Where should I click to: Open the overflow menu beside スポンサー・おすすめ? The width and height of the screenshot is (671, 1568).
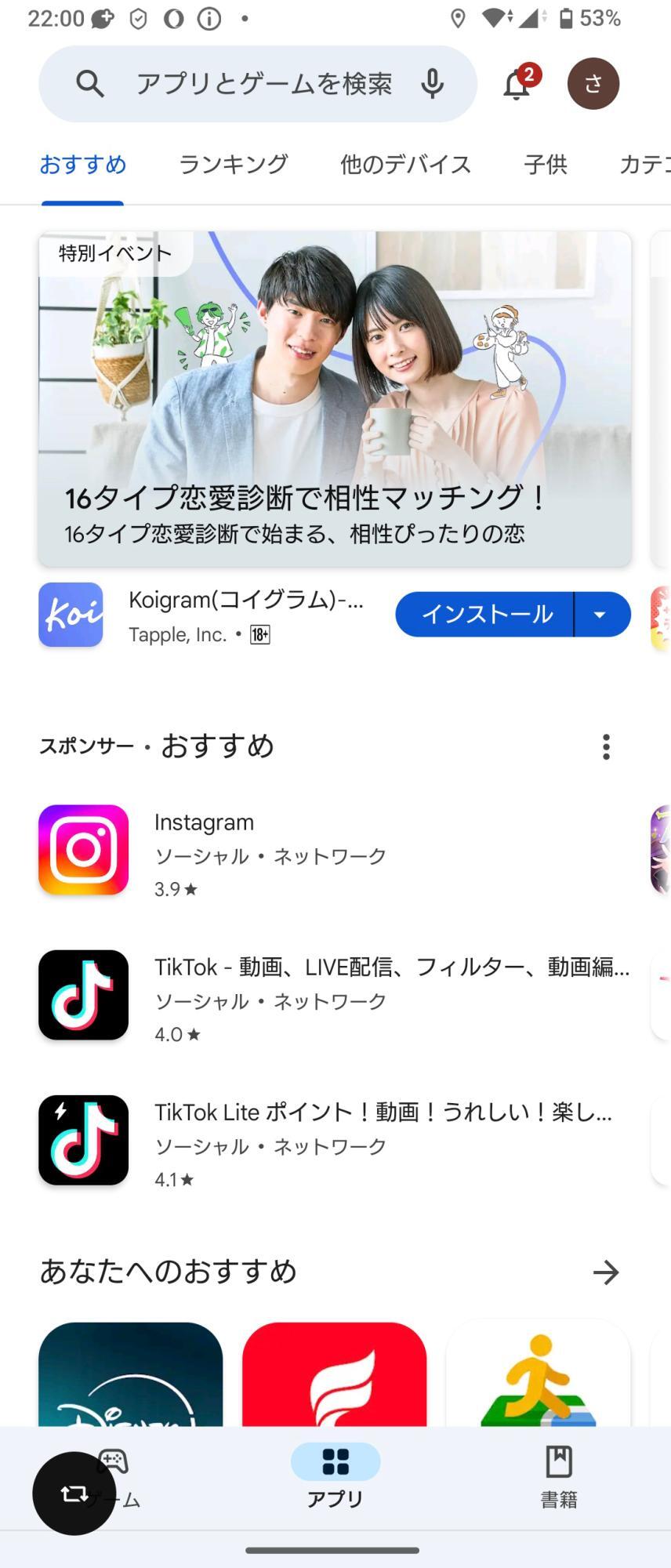(x=605, y=747)
